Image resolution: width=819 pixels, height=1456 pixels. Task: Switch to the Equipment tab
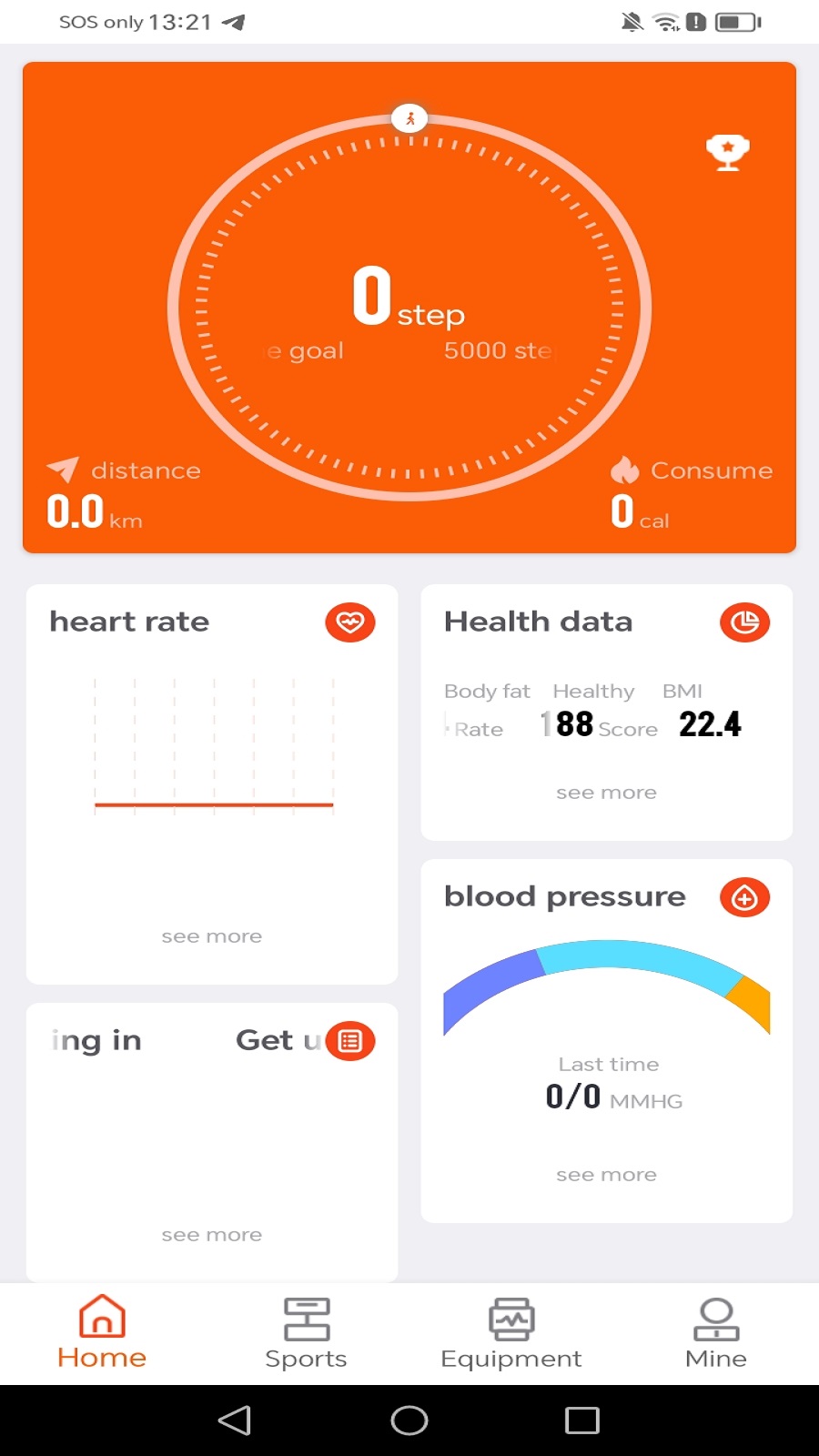click(511, 1334)
